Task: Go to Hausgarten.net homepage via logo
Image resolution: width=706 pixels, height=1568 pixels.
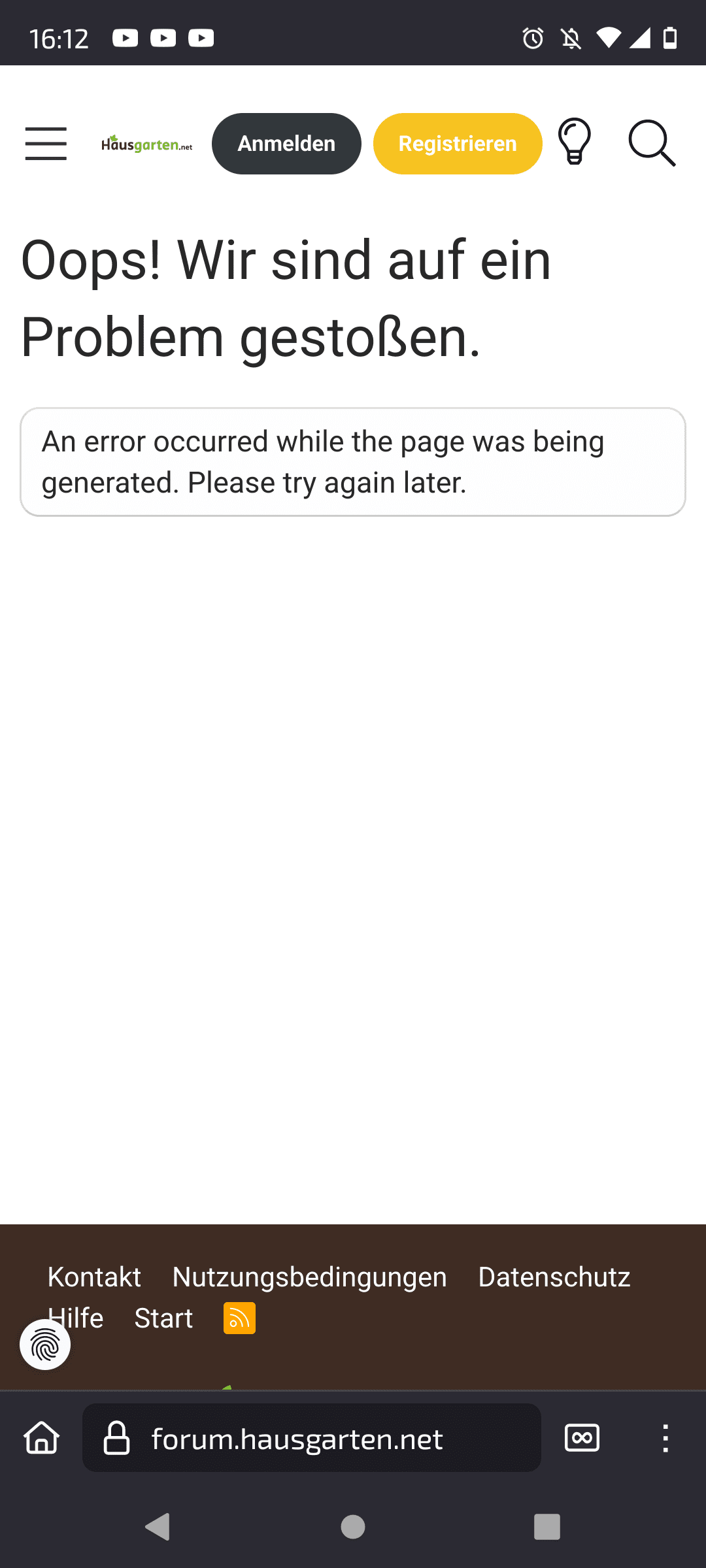Action: (x=147, y=144)
